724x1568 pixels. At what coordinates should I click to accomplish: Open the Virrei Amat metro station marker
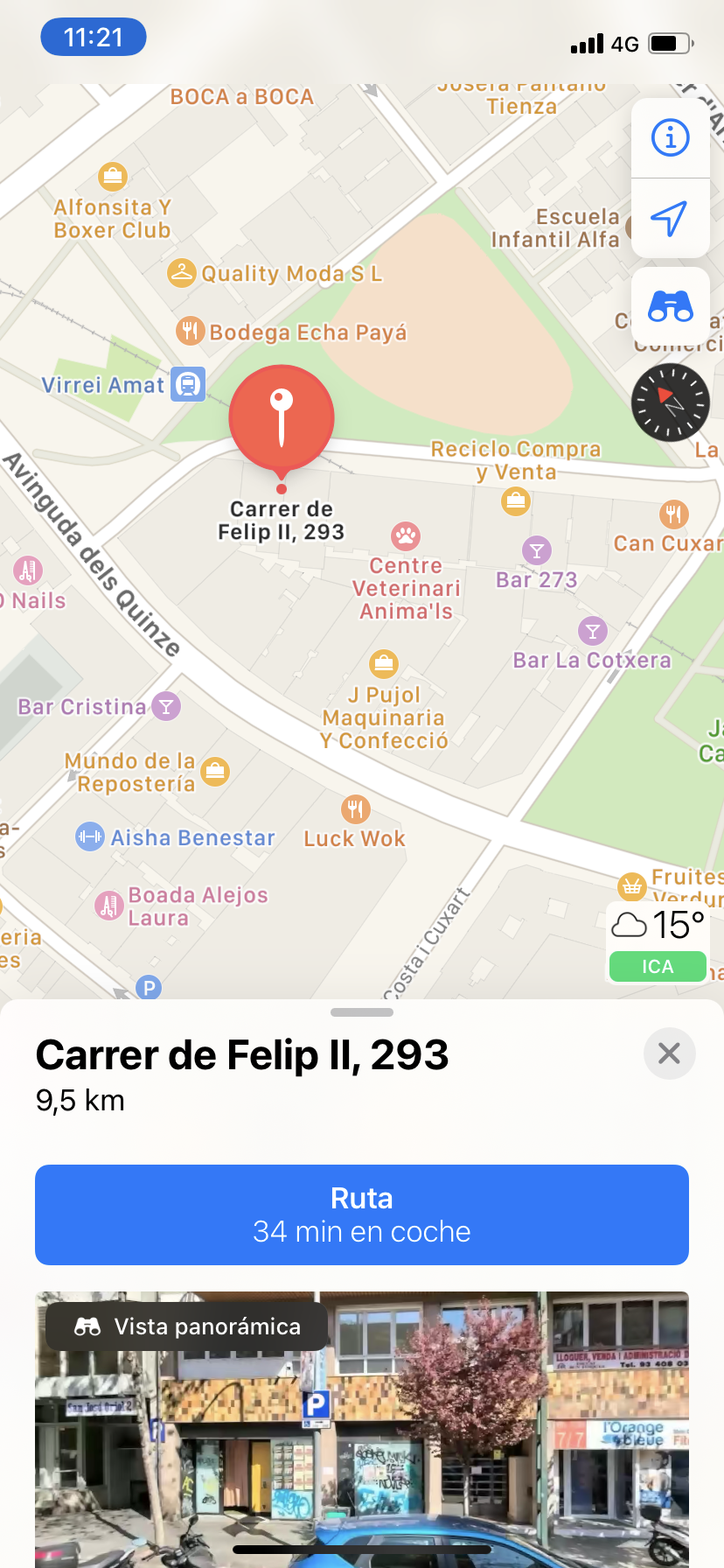[x=188, y=384]
